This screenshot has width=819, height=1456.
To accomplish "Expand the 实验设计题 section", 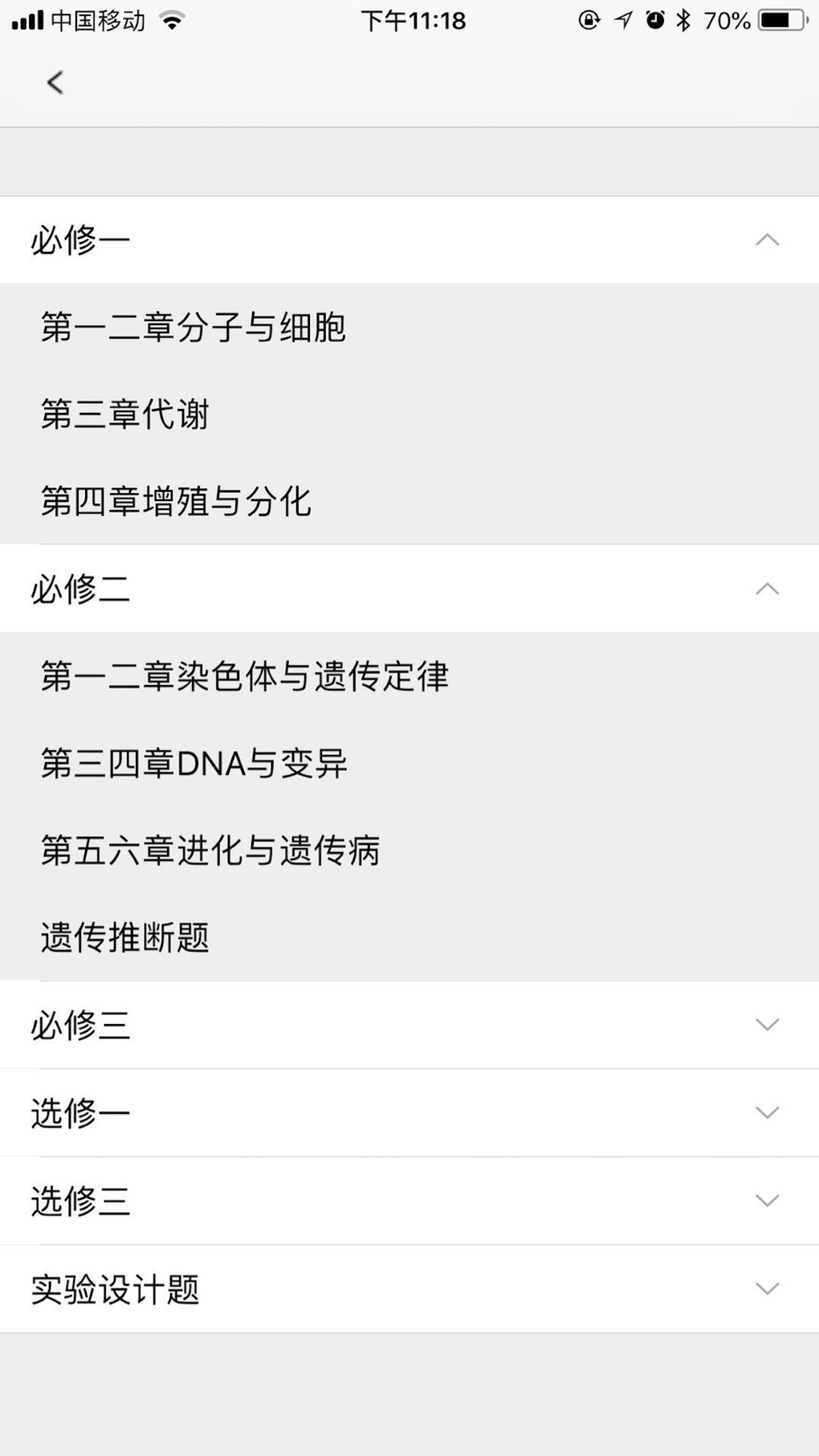I will (767, 1289).
